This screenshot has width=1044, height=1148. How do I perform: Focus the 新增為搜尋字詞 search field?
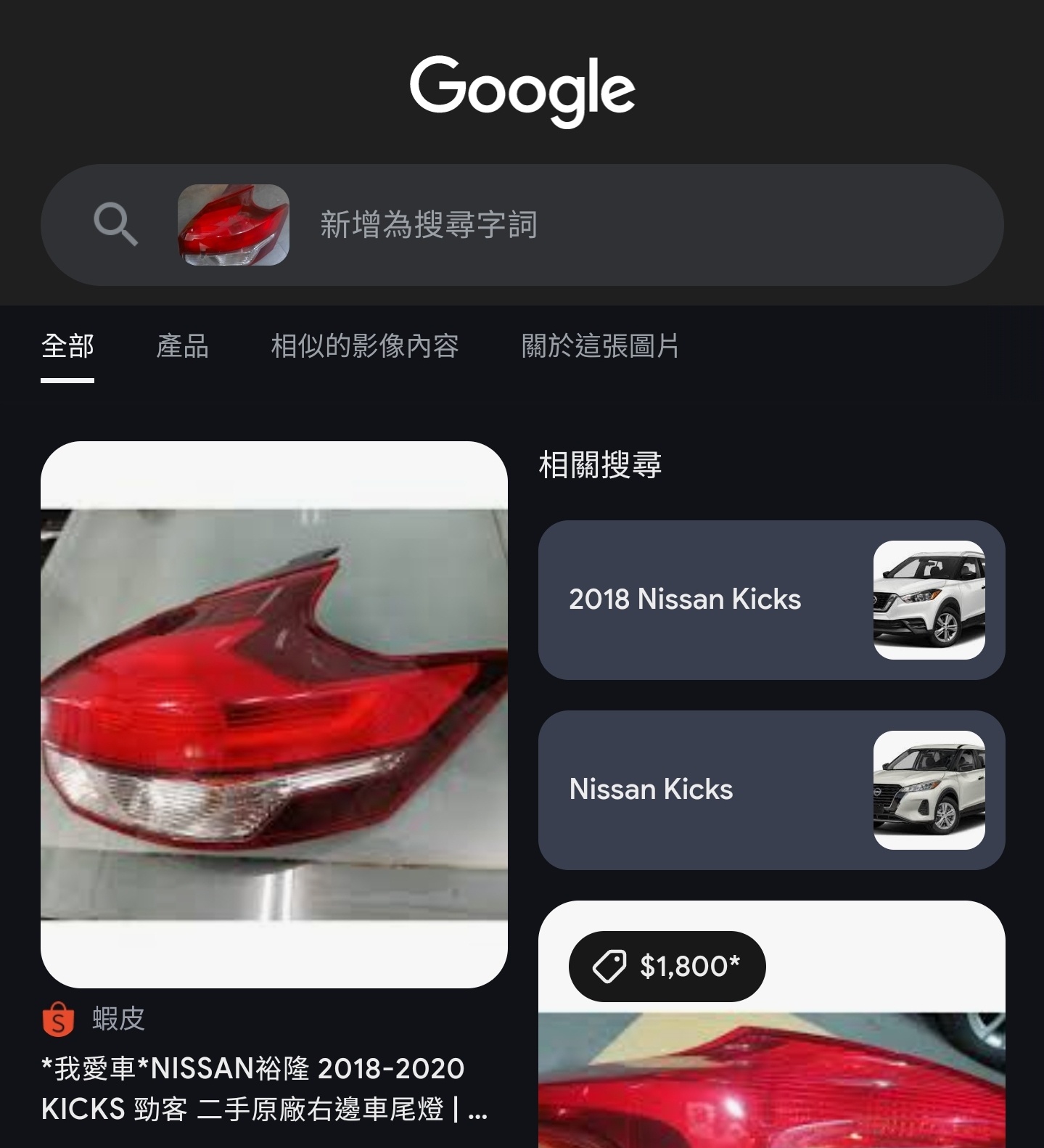[580, 225]
